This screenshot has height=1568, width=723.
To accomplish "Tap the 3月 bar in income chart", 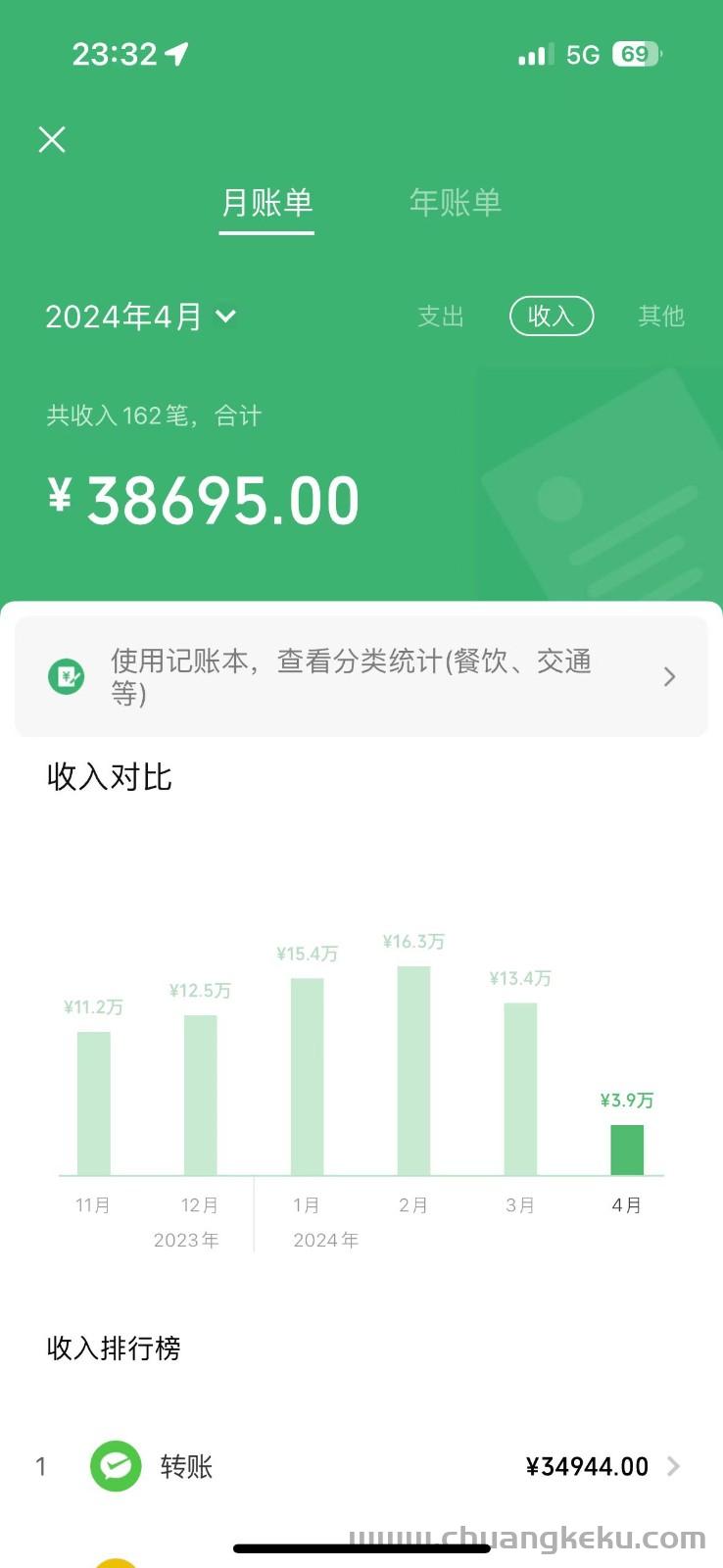I will (520, 1088).
